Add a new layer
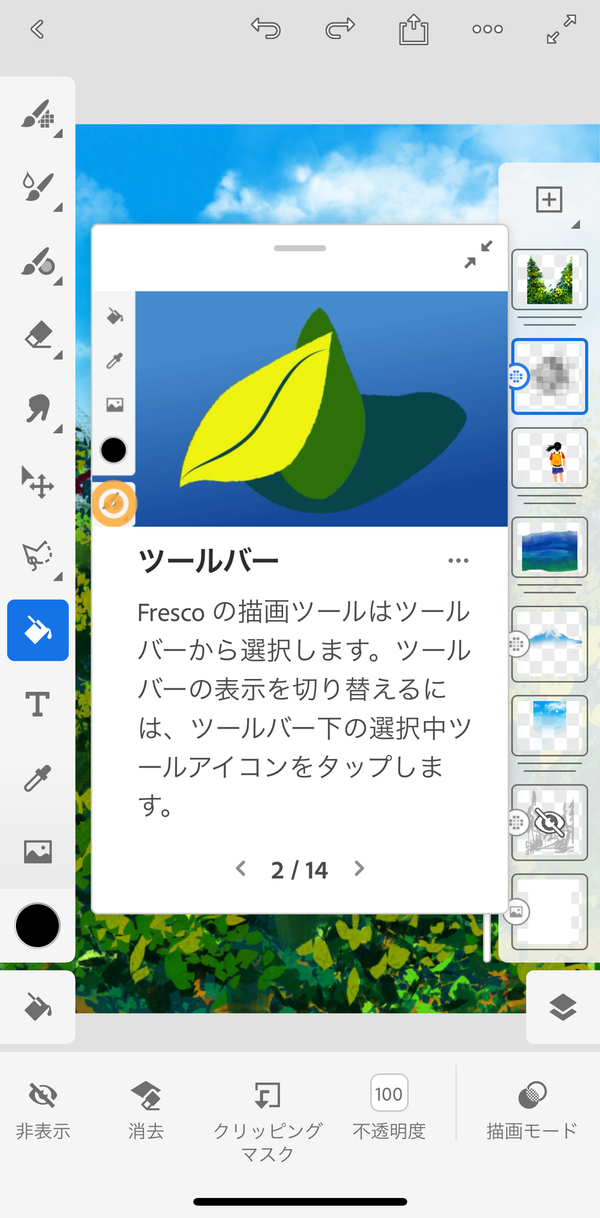600x1218 pixels. click(549, 199)
